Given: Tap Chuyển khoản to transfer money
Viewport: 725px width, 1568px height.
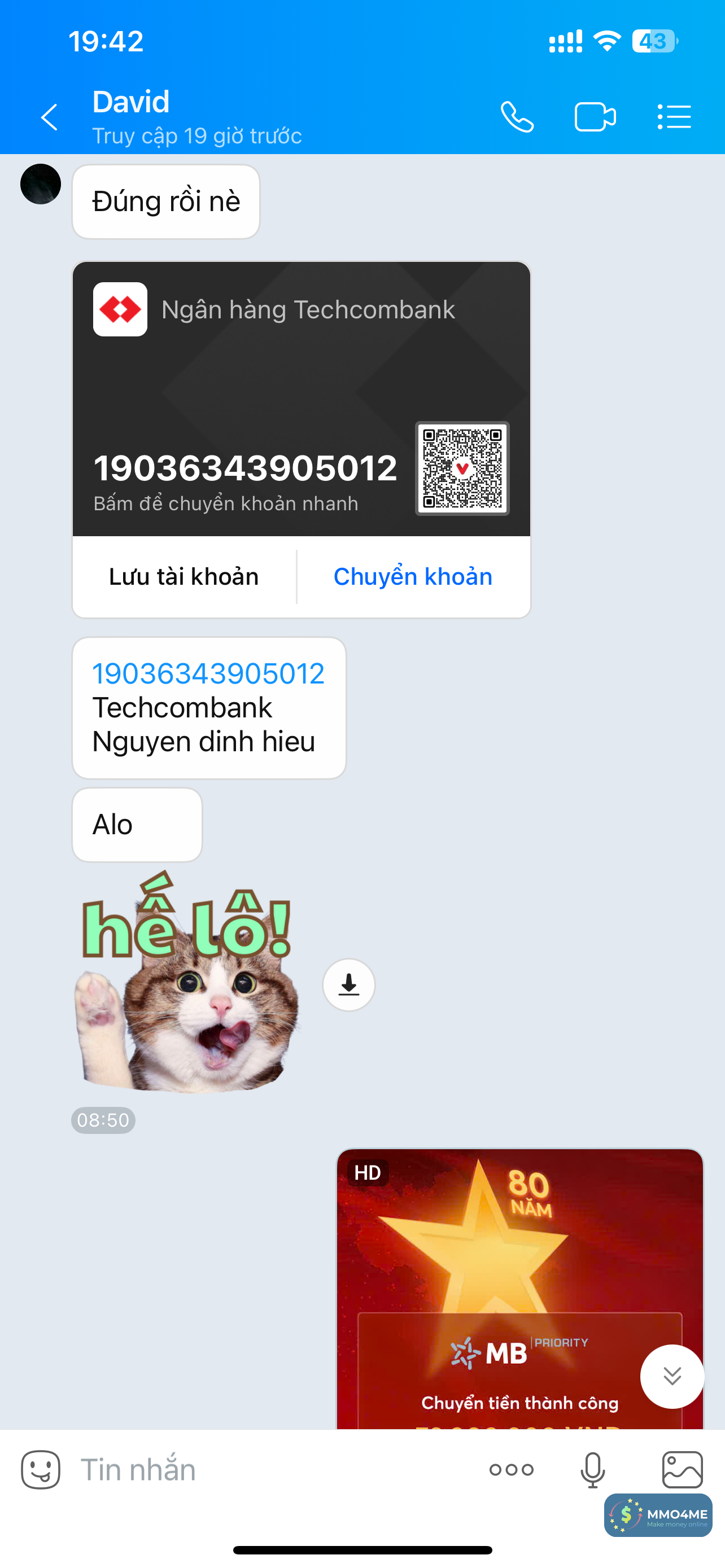Looking at the screenshot, I should (x=413, y=576).
